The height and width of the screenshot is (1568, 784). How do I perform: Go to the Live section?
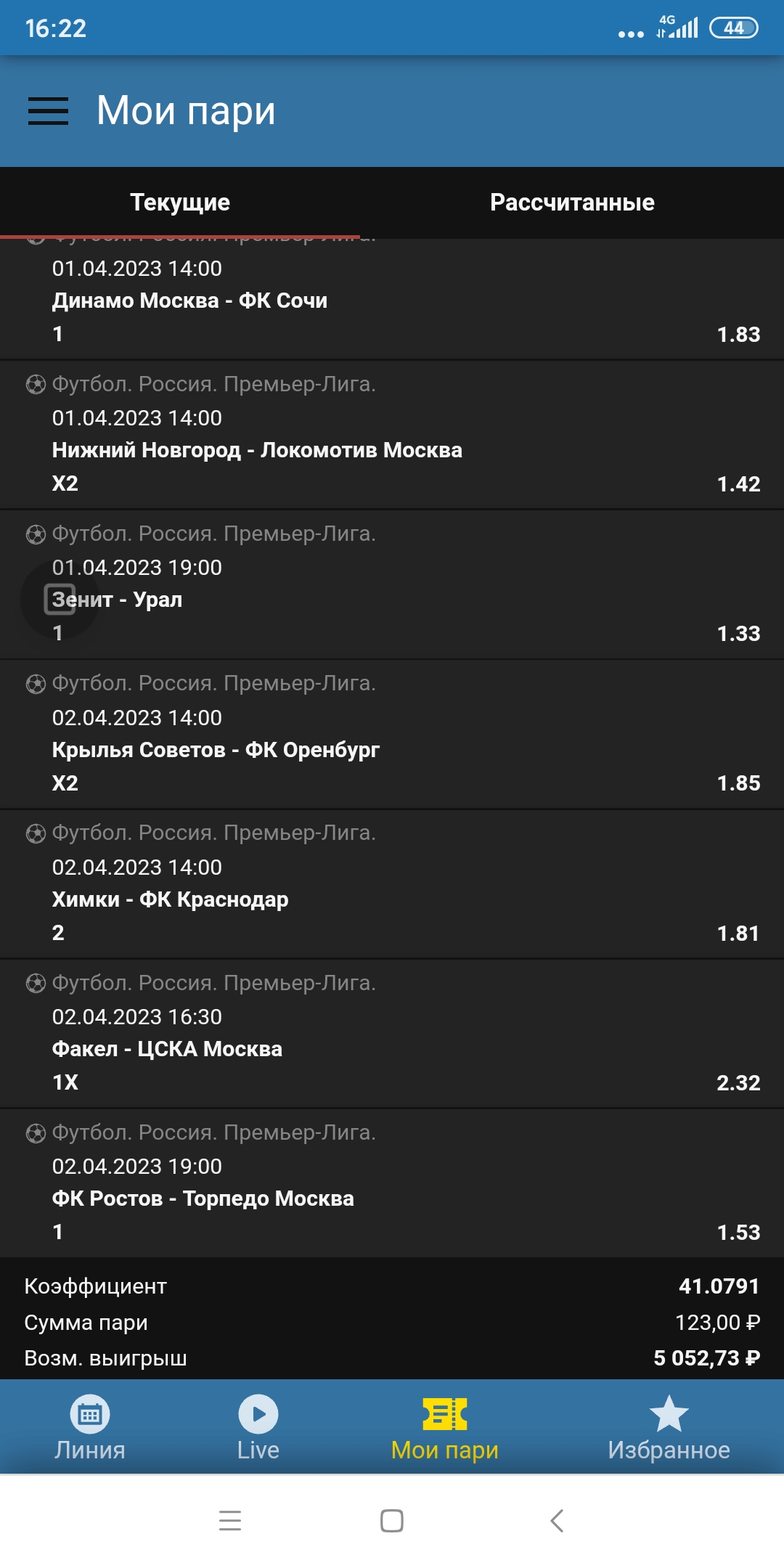point(258,1428)
